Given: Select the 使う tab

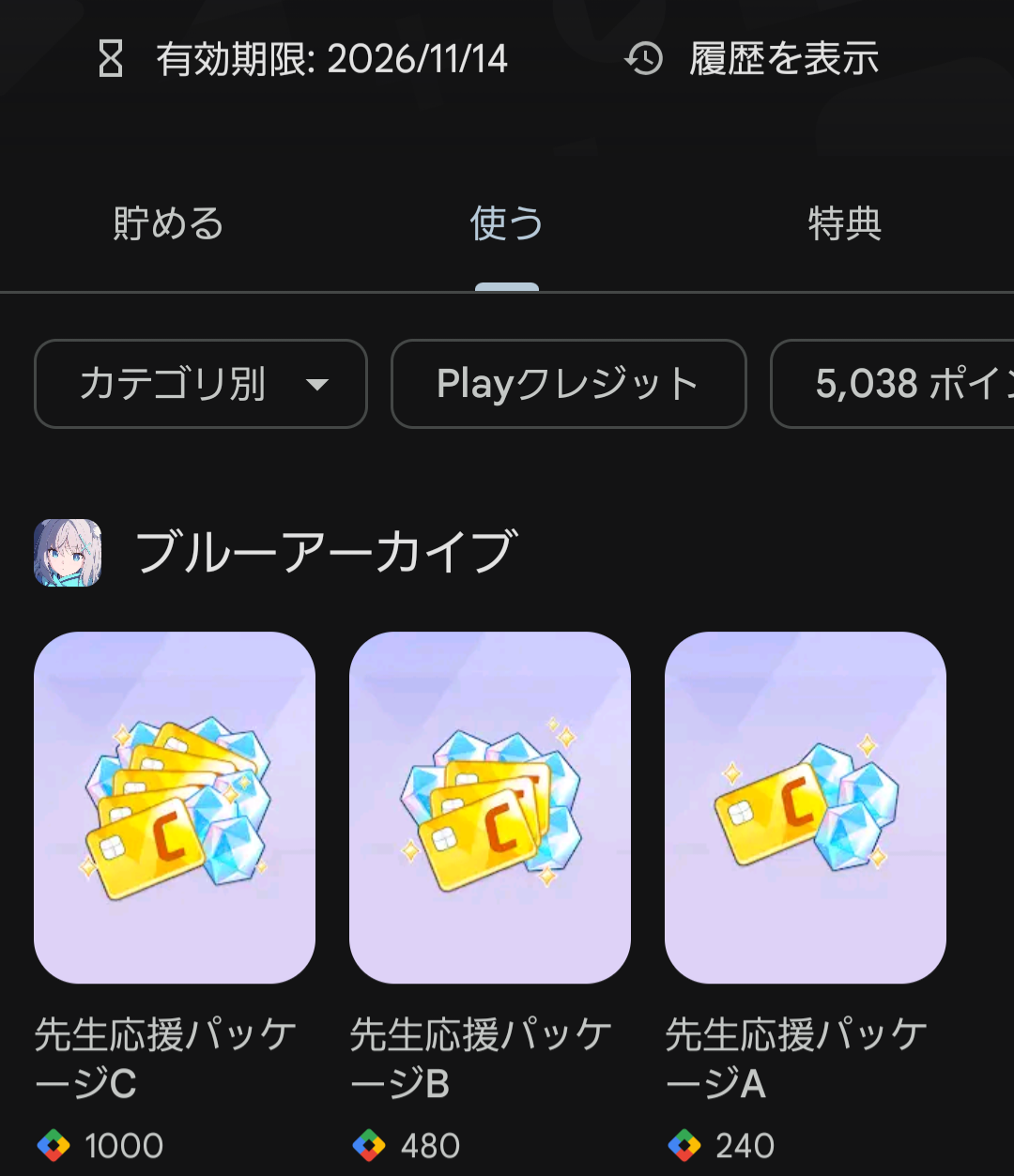Looking at the screenshot, I should 506,224.
